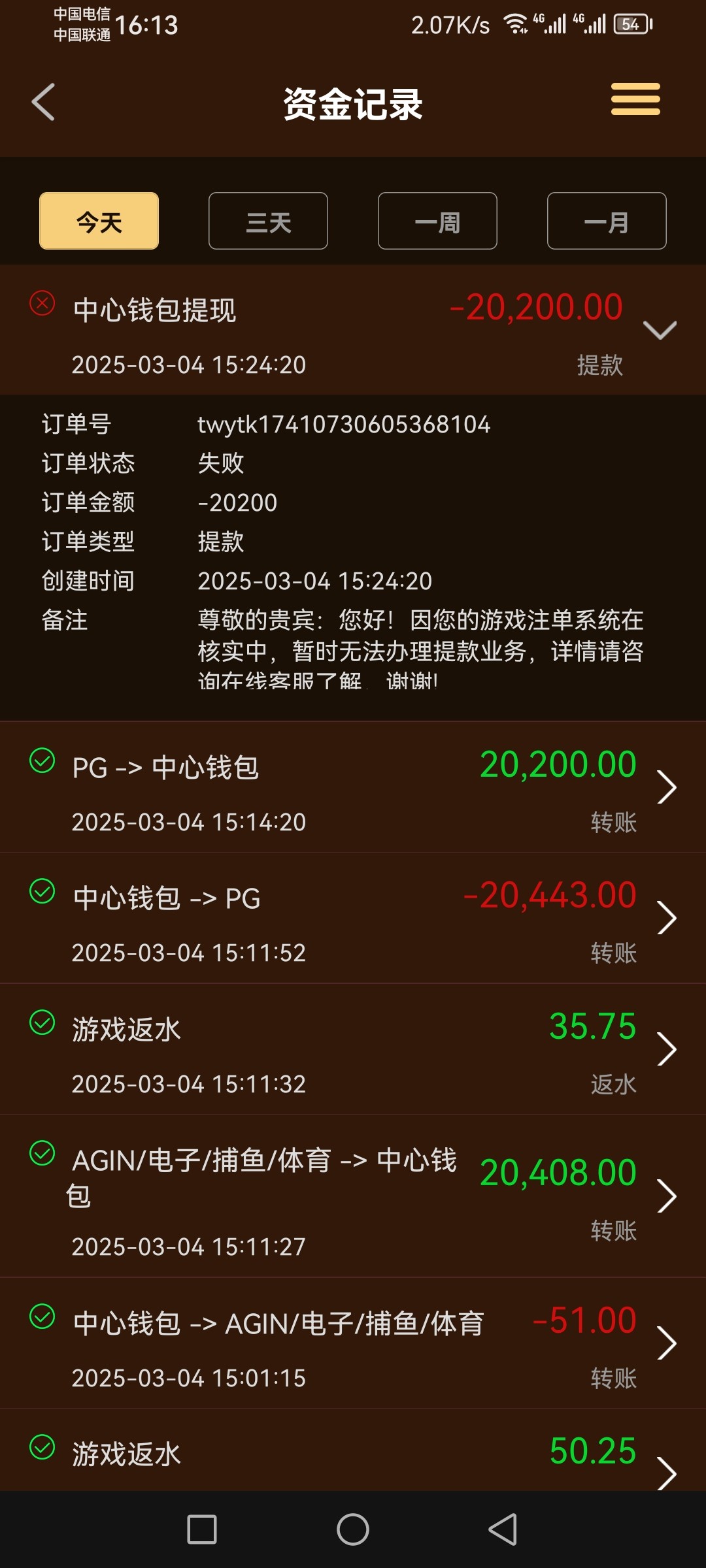The width and height of the screenshot is (706, 1568).
Task: Collapse the 中心钱包提现 record details
Action: [660, 330]
